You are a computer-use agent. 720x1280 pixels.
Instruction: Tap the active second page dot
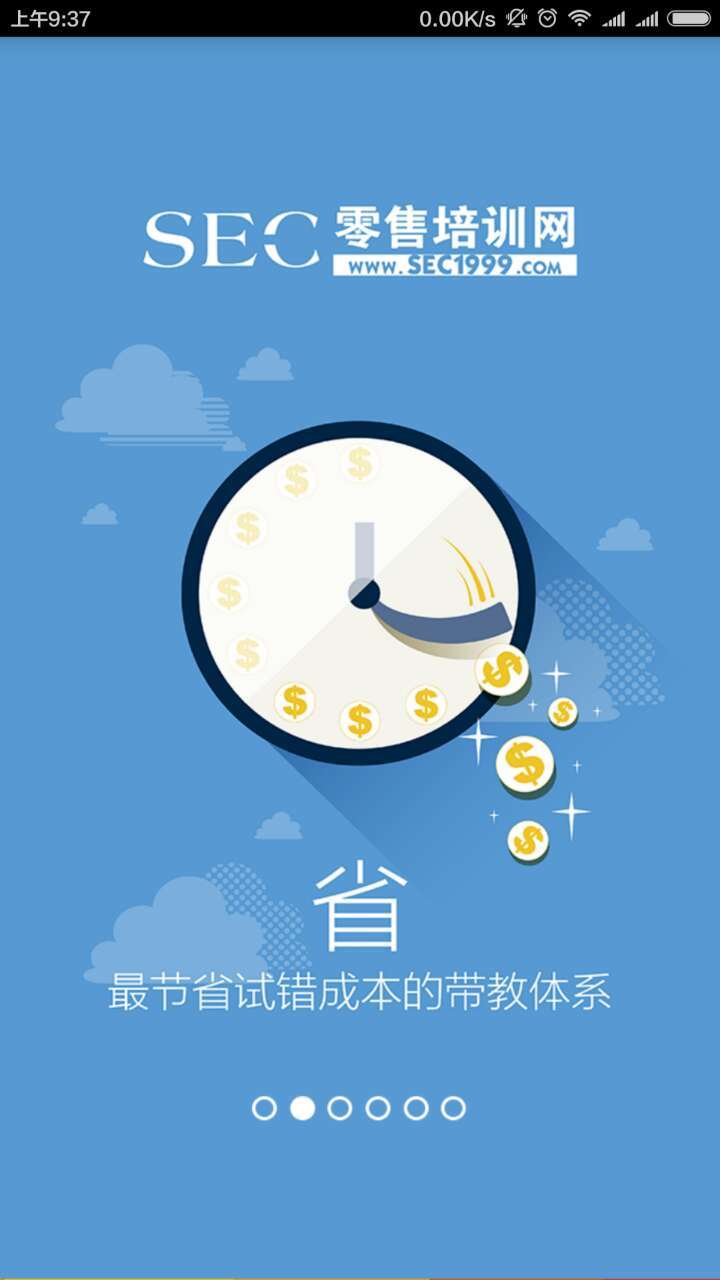tap(302, 1108)
